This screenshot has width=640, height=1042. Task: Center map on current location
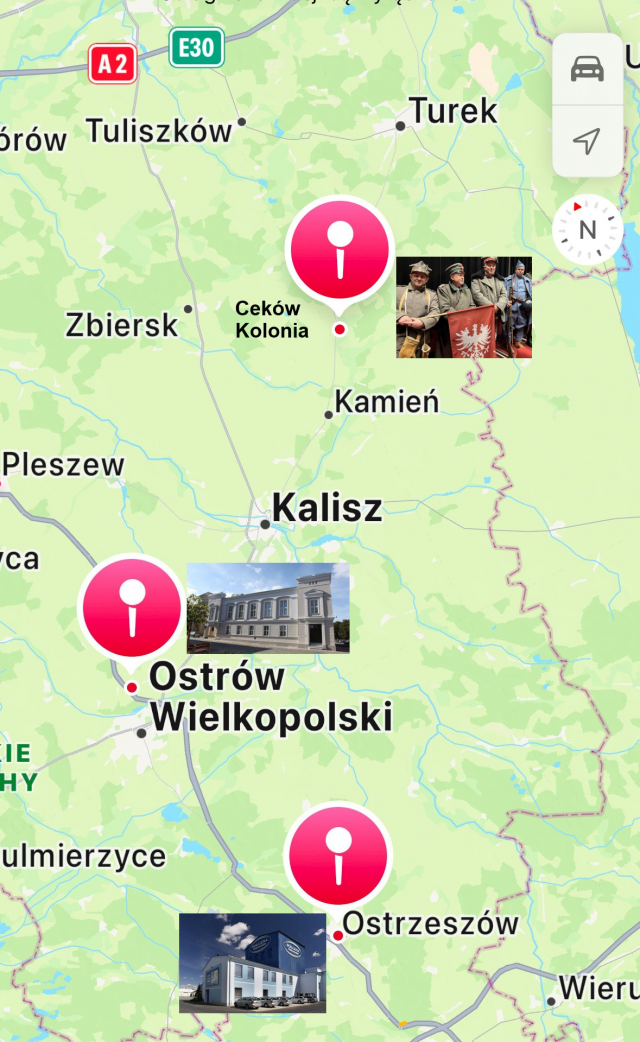(x=587, y=141)
